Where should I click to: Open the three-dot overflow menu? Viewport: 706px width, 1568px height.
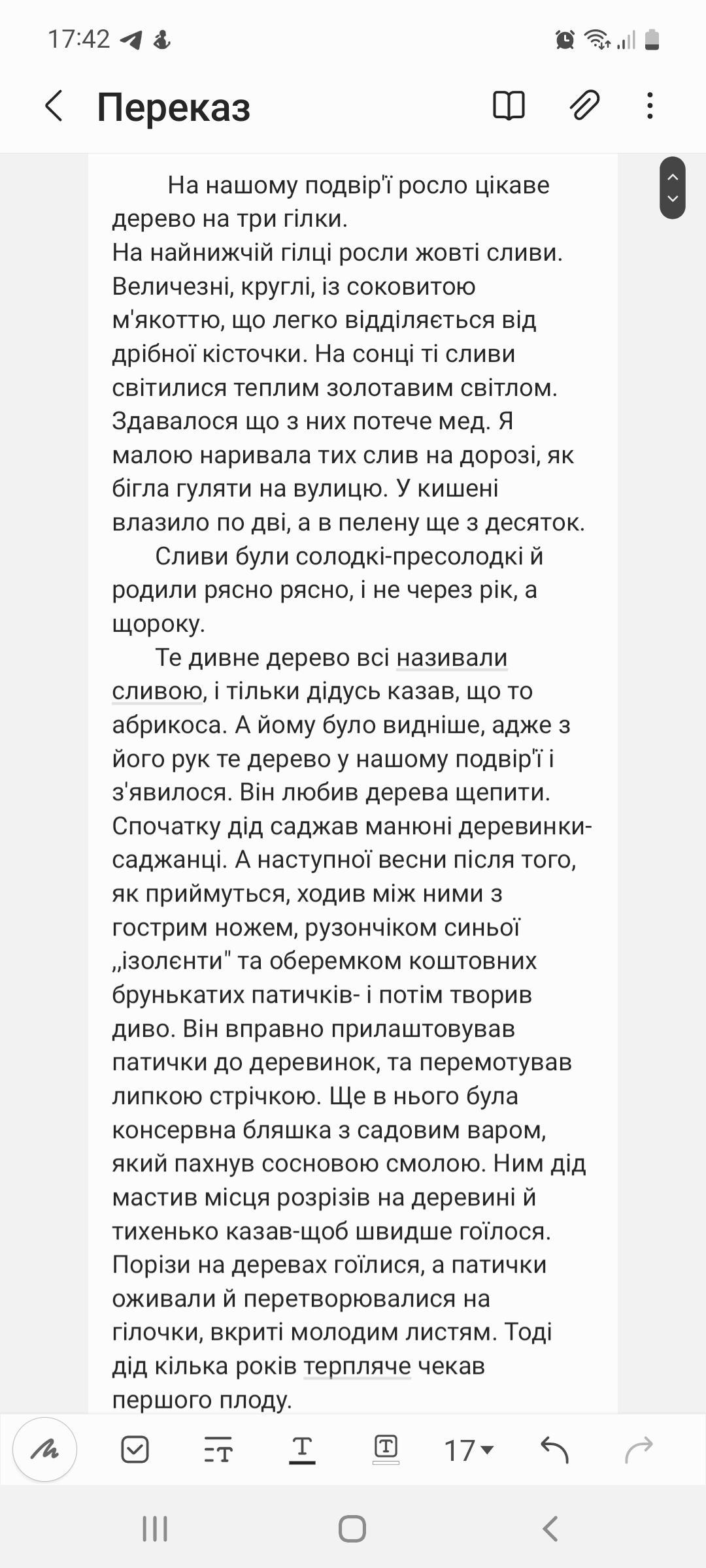click(649, 105)
